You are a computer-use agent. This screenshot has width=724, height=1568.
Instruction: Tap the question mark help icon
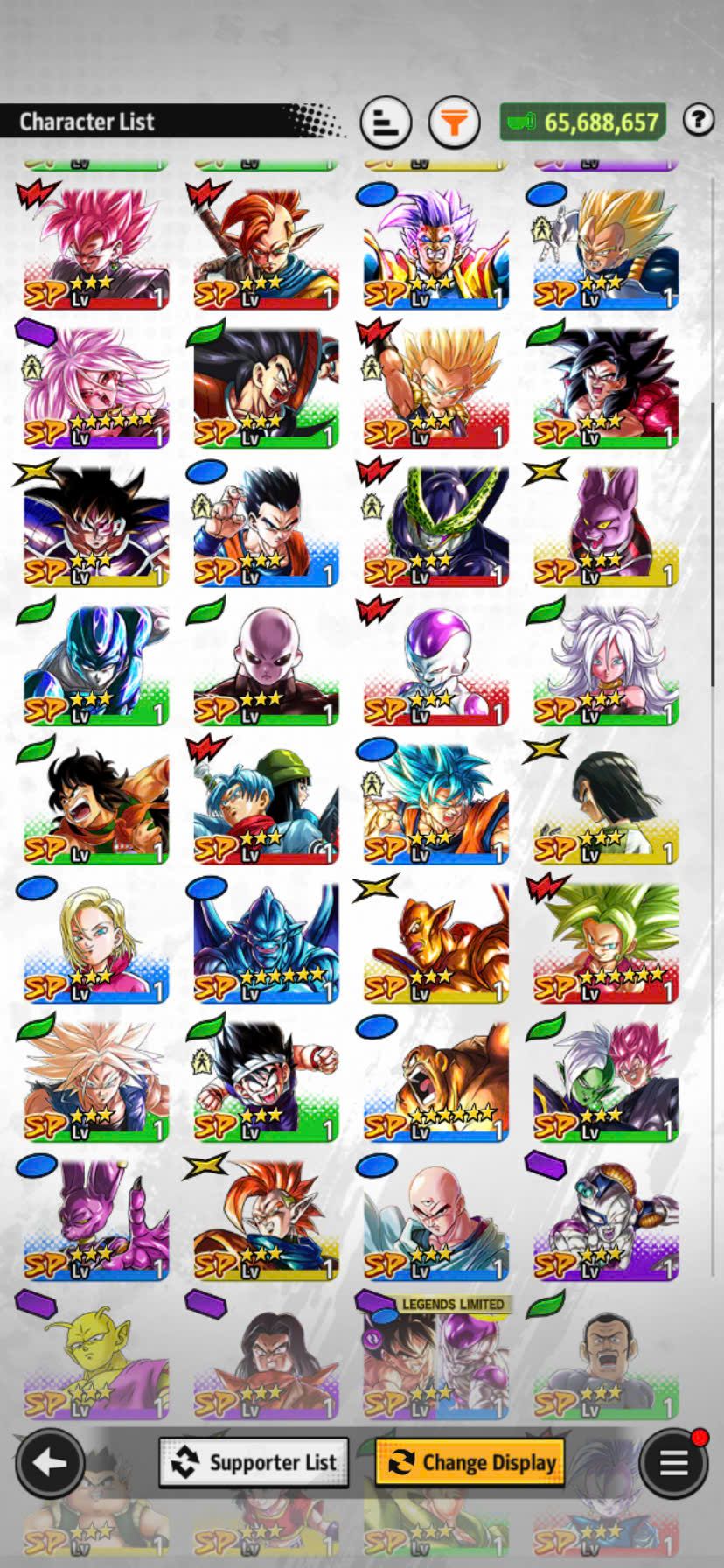[x=698, y=120]
